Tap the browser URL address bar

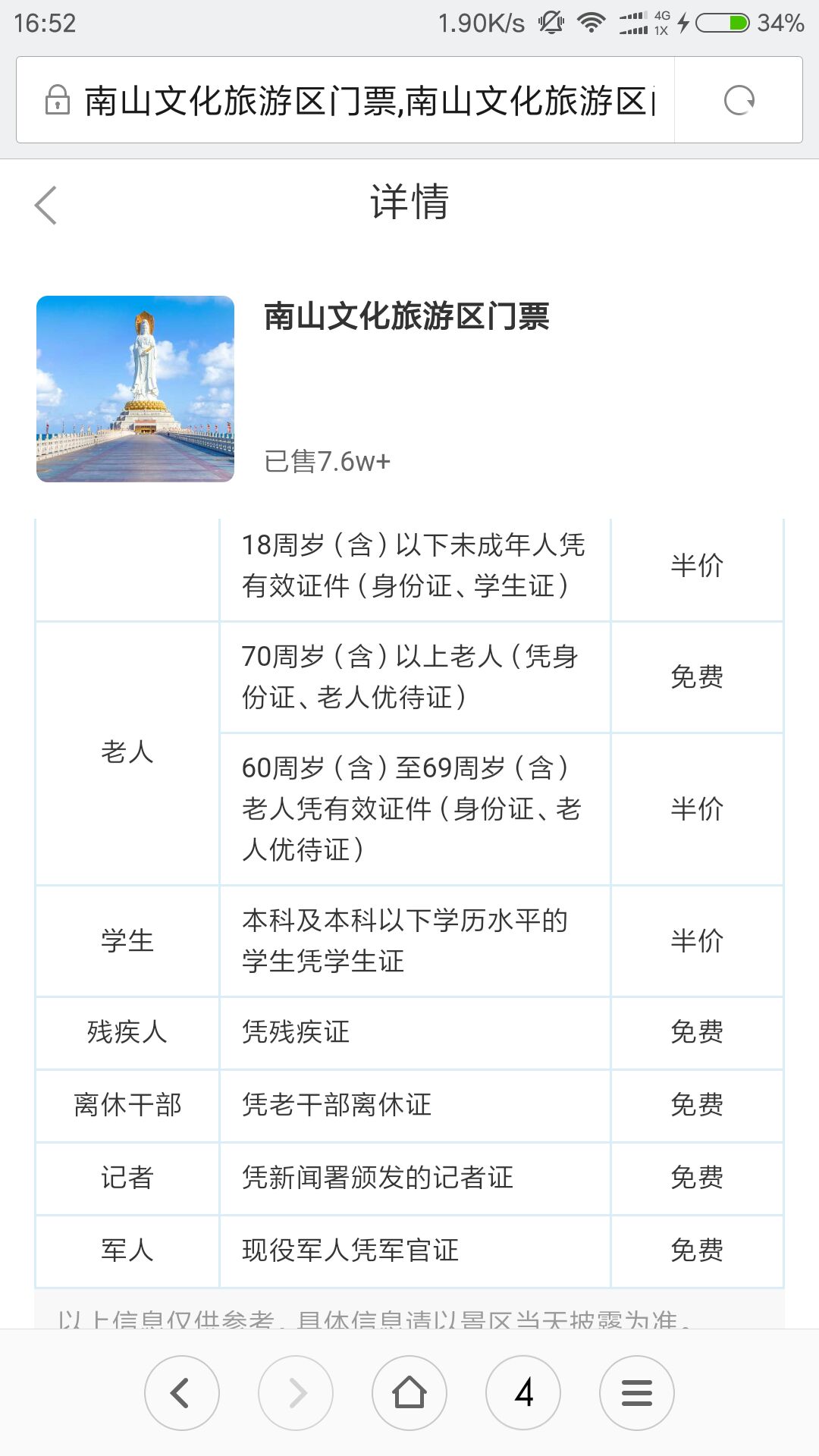(x=345, y=100)
